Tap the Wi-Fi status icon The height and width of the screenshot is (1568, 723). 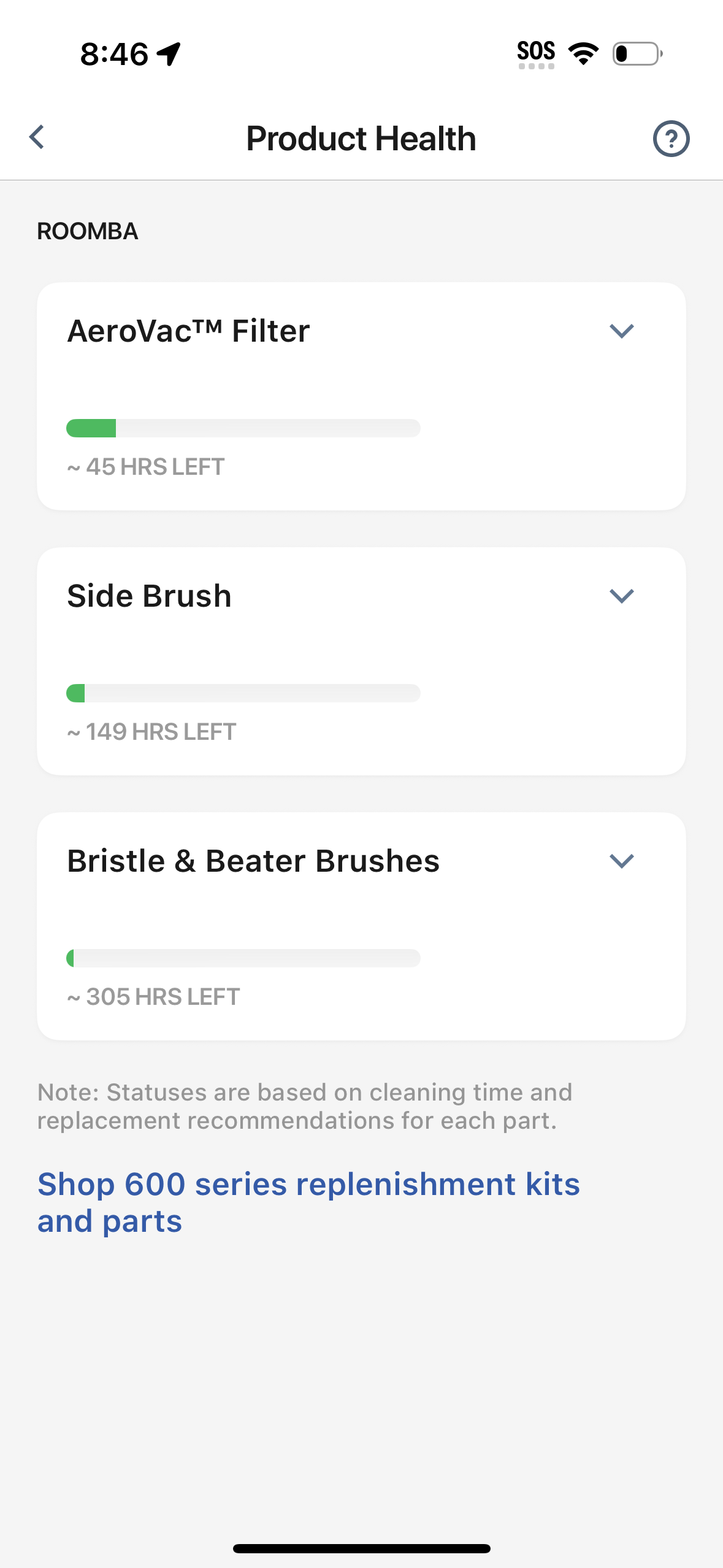click(581, 53)
